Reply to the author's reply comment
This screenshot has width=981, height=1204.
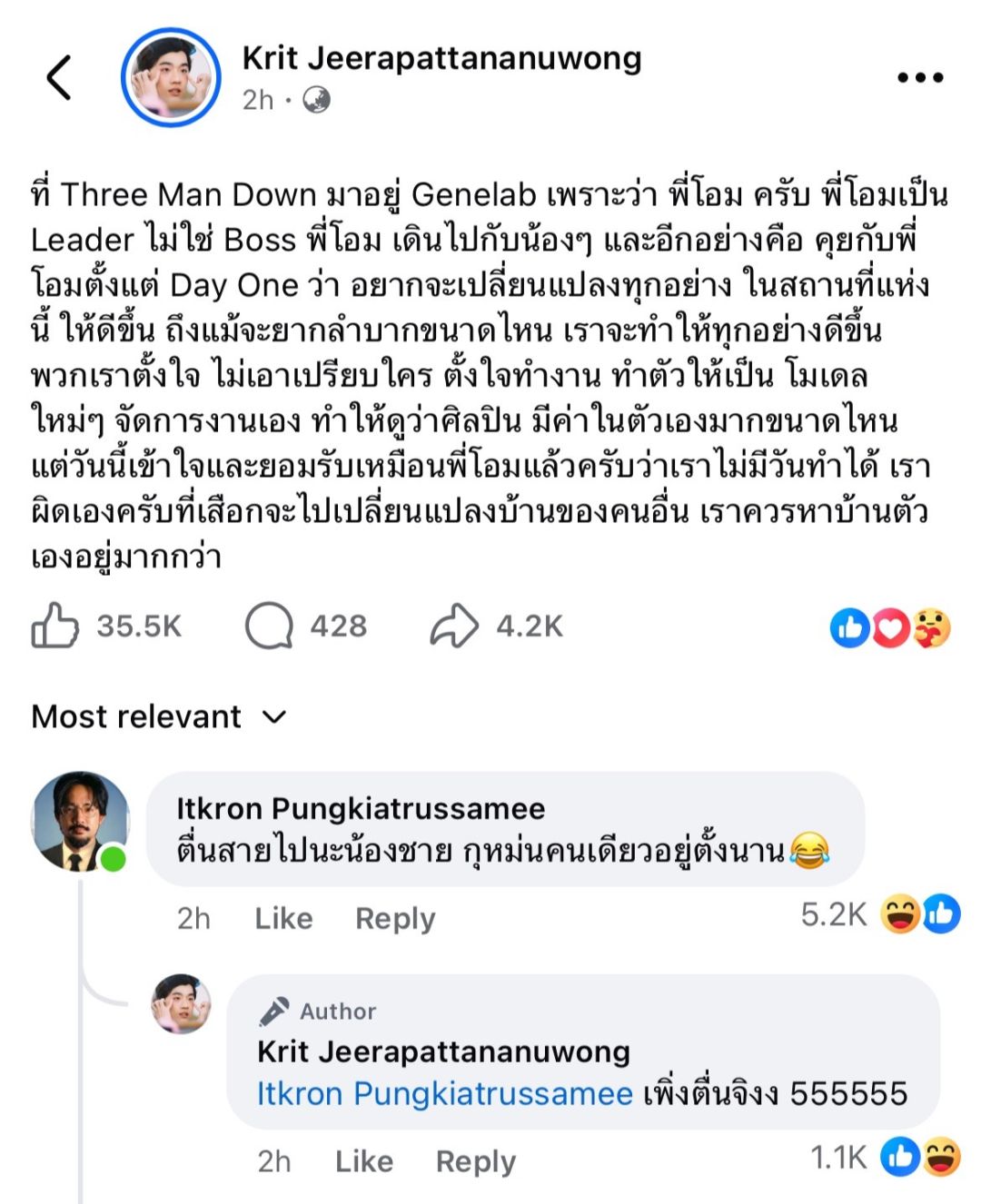[x=475, y=1160]
